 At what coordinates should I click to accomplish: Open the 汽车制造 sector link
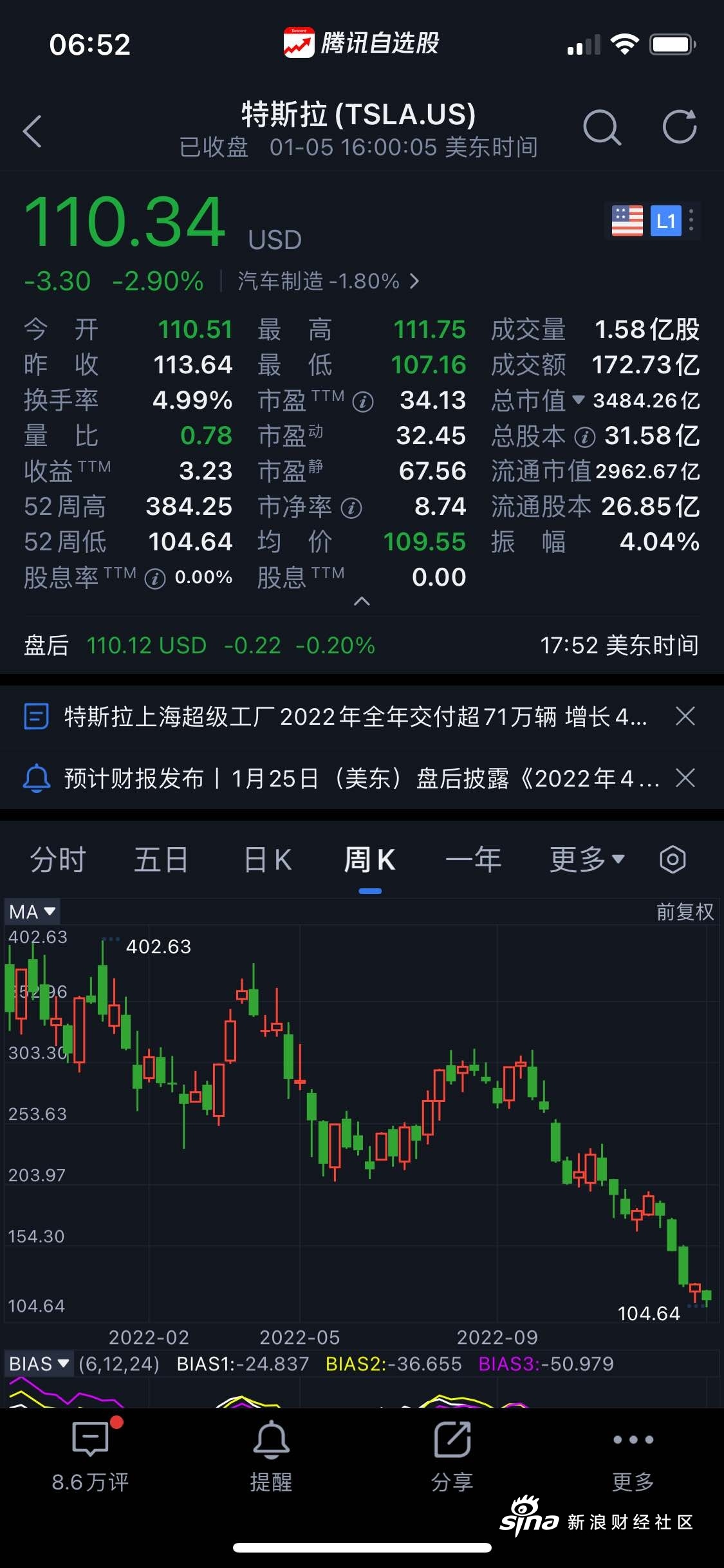328,281
